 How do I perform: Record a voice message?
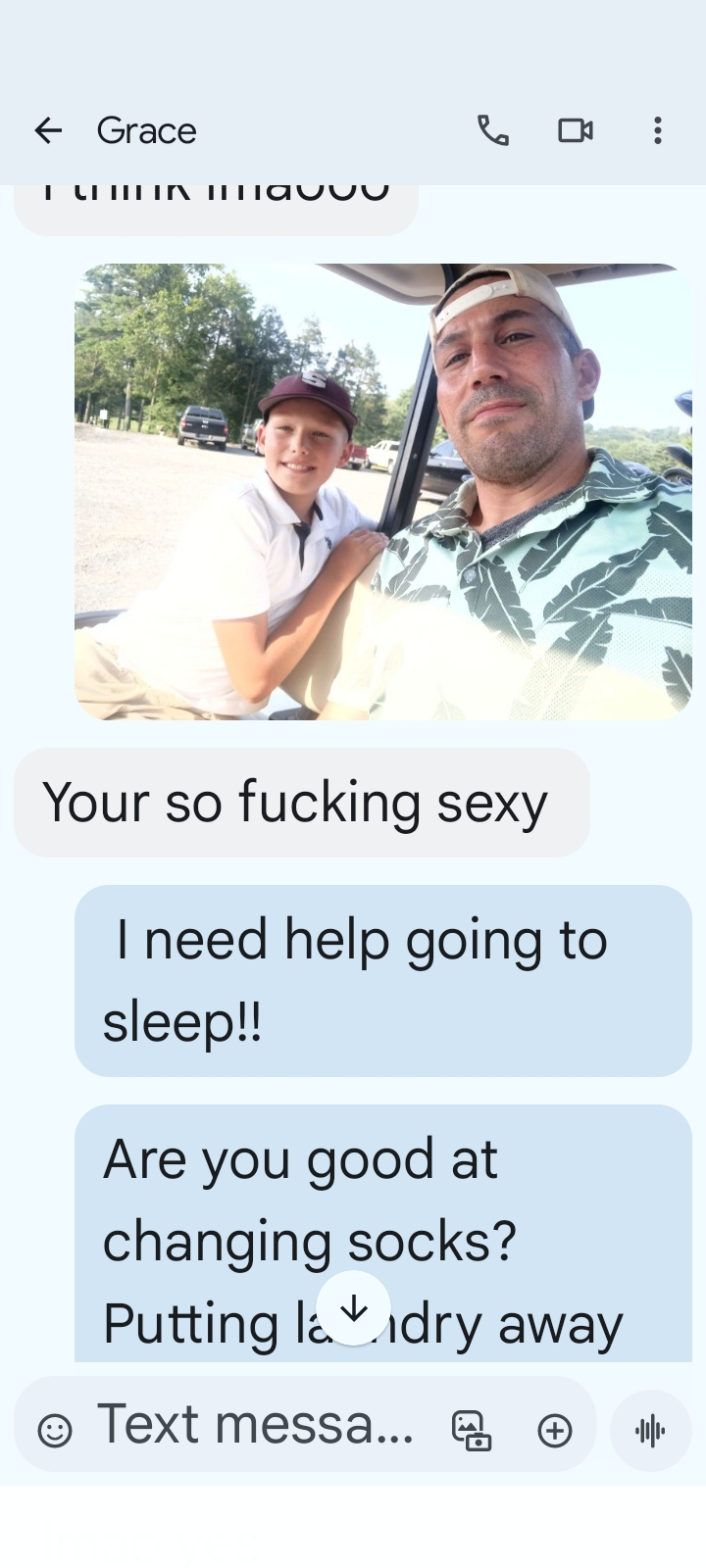click(x=650, y=1431)
